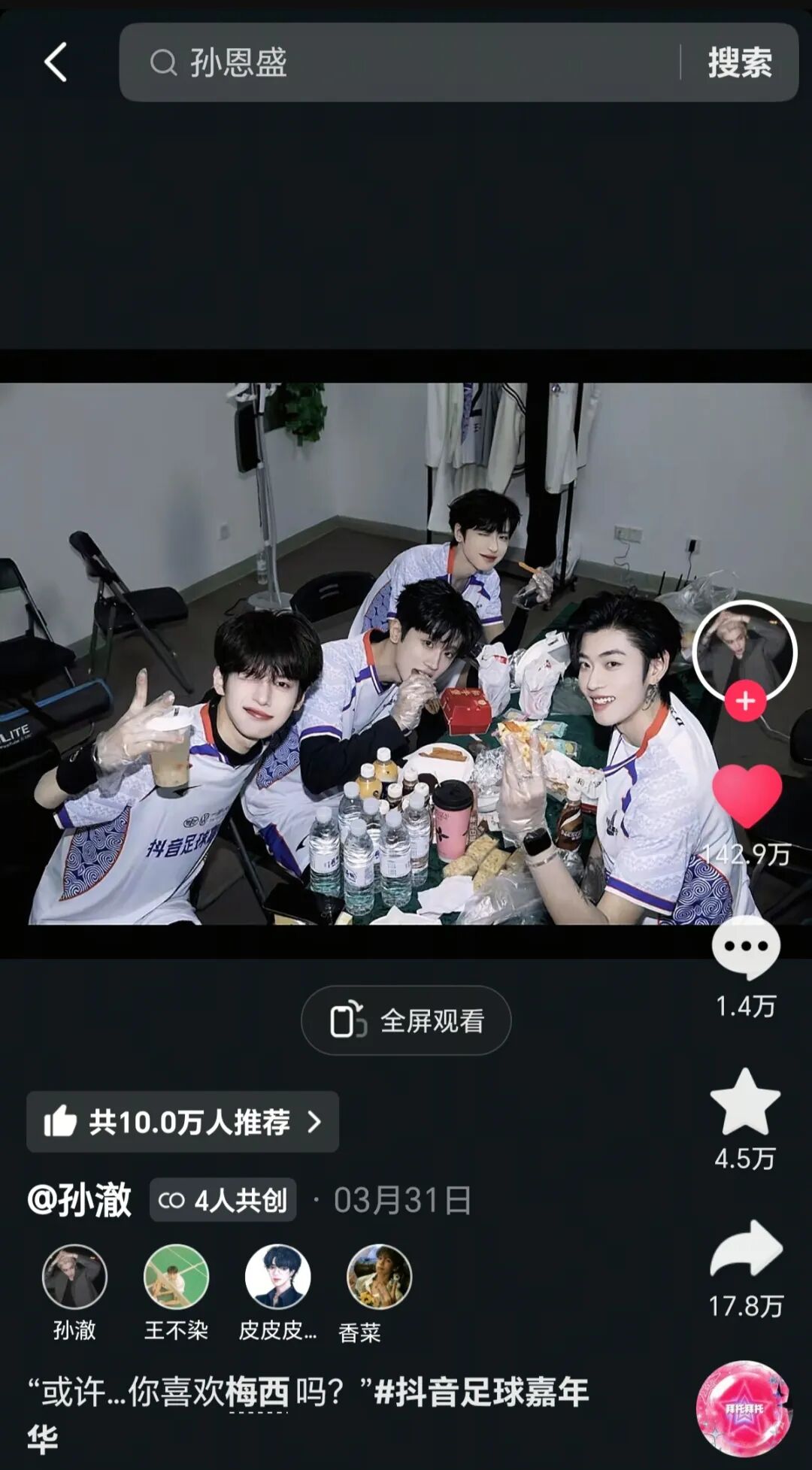Screen dimensions: 812x1470
Task: Open the comments bubble showing 1.4万
Action: click(746, 947)
